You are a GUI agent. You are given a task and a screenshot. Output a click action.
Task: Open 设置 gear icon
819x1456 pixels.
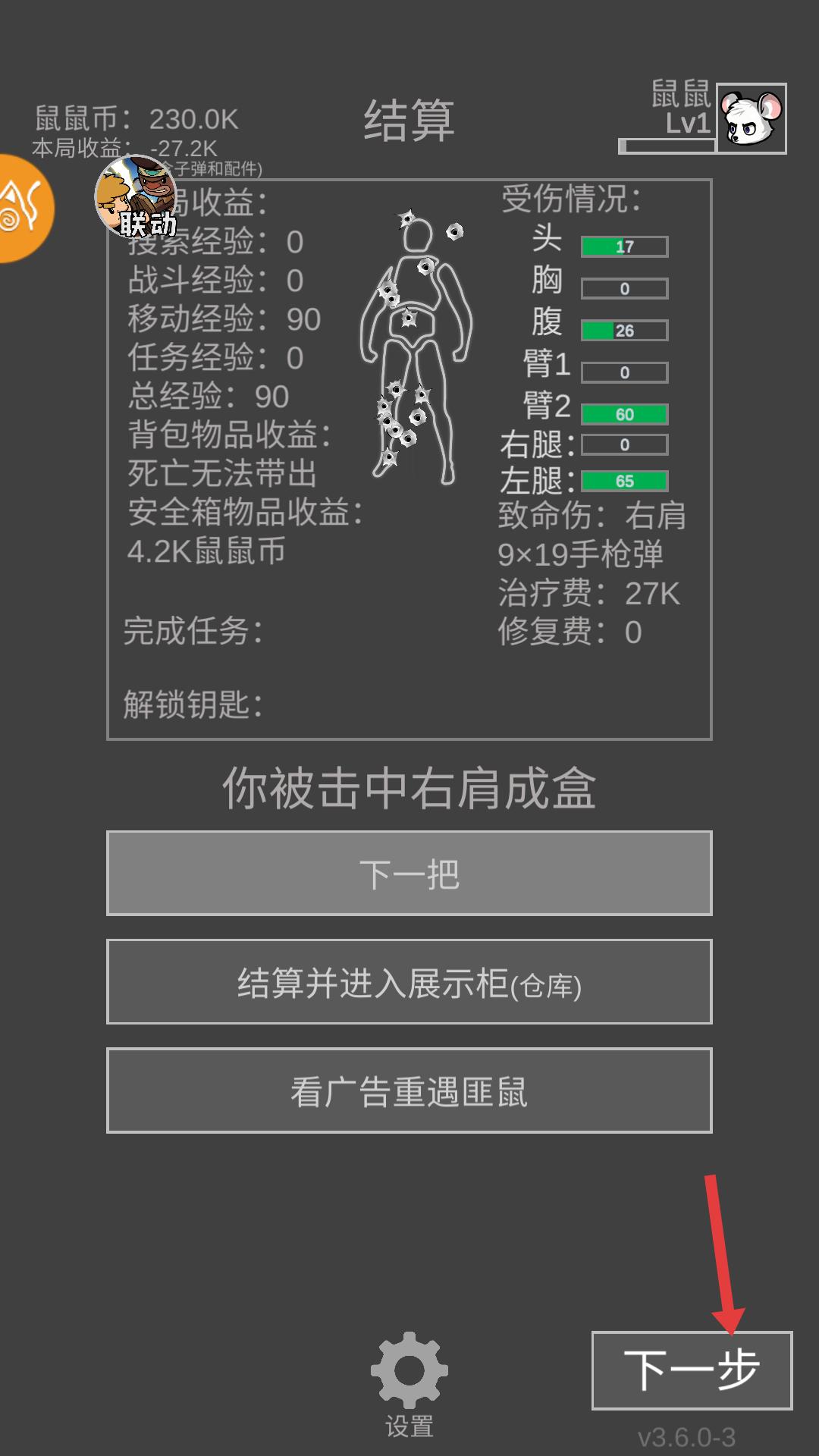coord(409,1371)
